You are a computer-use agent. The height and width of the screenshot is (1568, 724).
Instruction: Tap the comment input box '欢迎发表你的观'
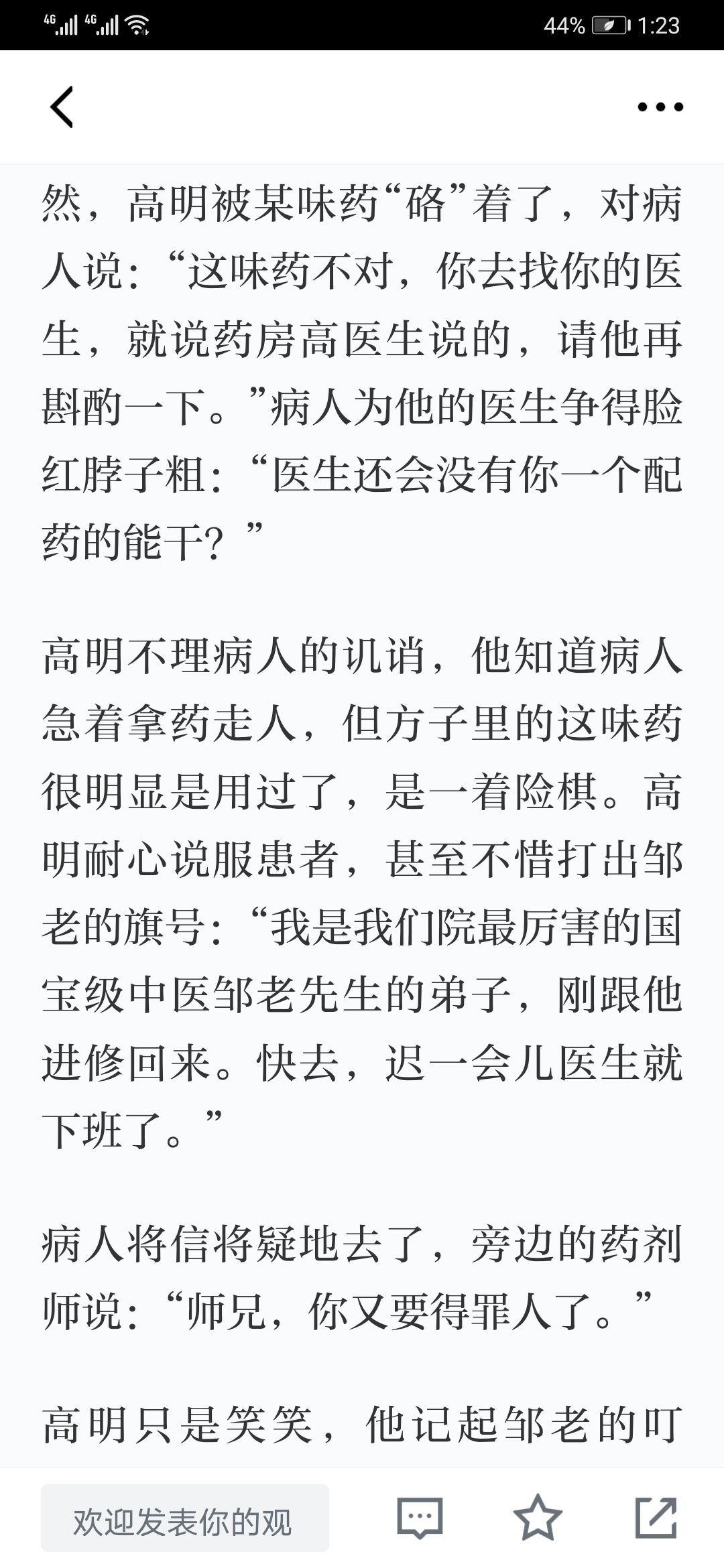185,1518
